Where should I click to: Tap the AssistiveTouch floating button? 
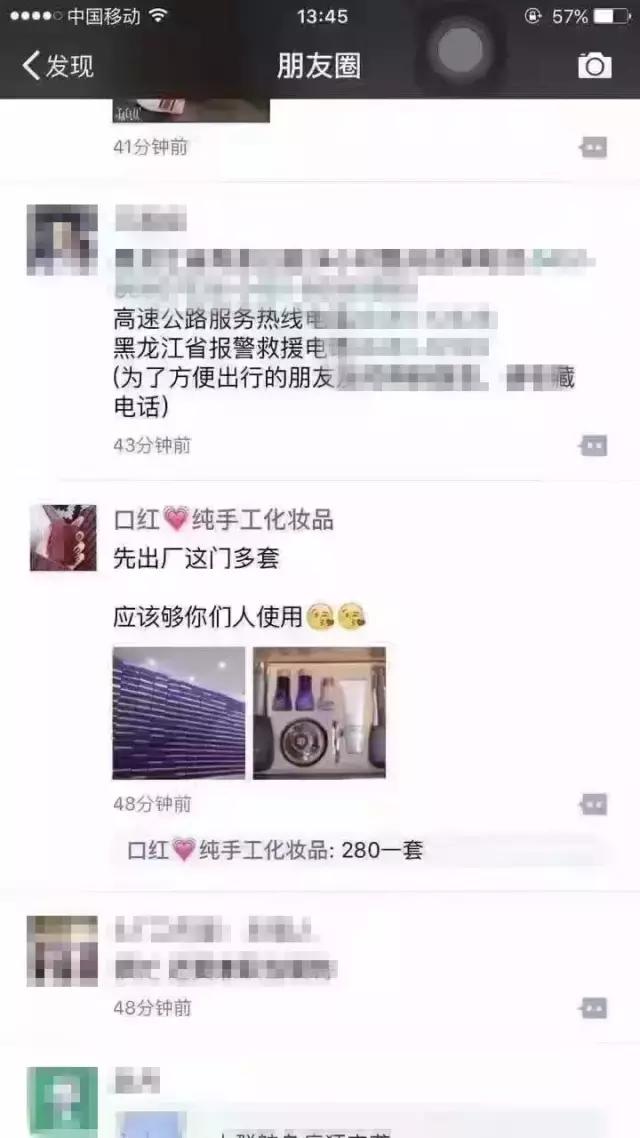[x=458, y=48]
